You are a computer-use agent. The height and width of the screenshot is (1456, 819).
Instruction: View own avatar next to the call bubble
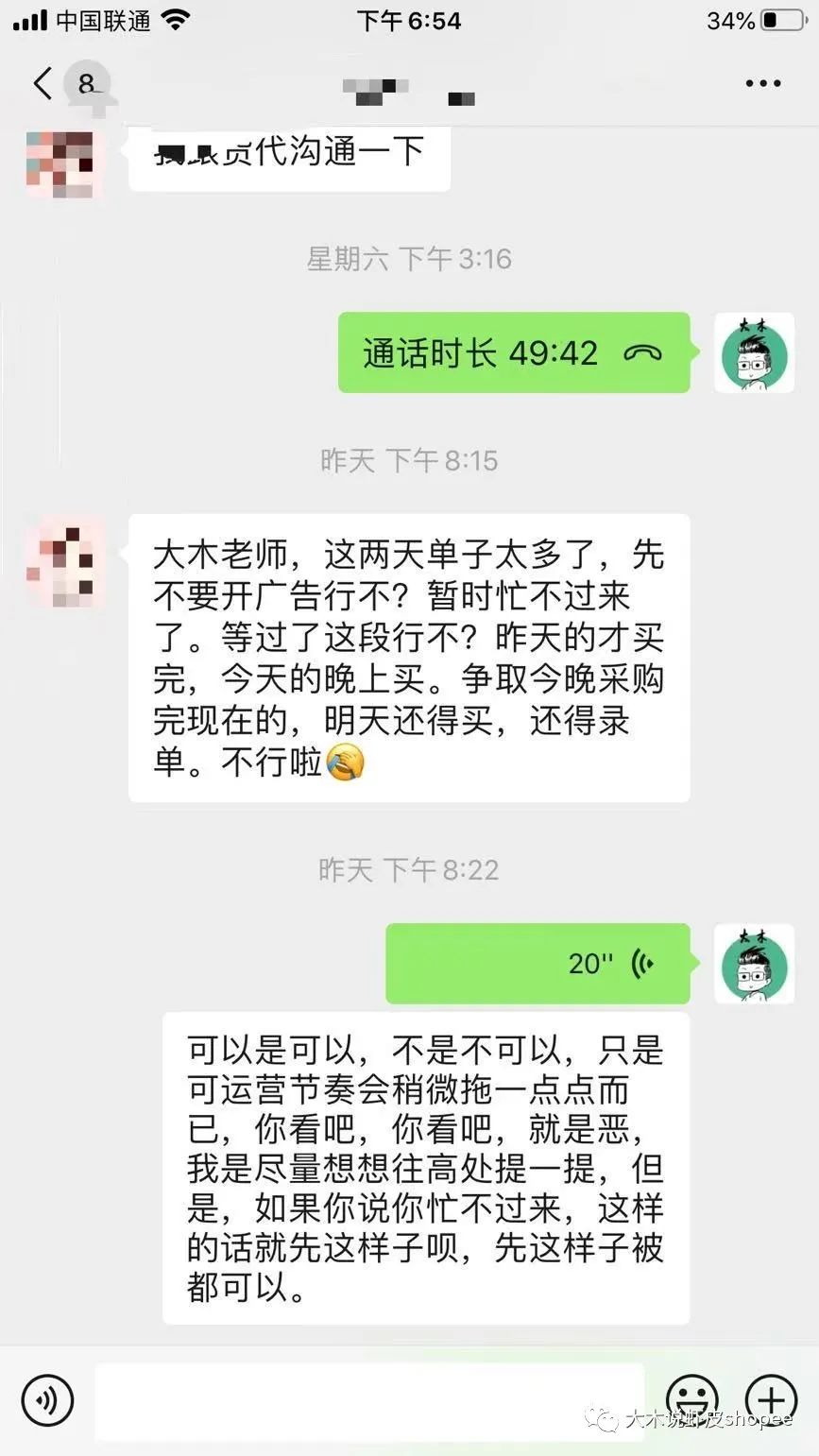[753, 352]
